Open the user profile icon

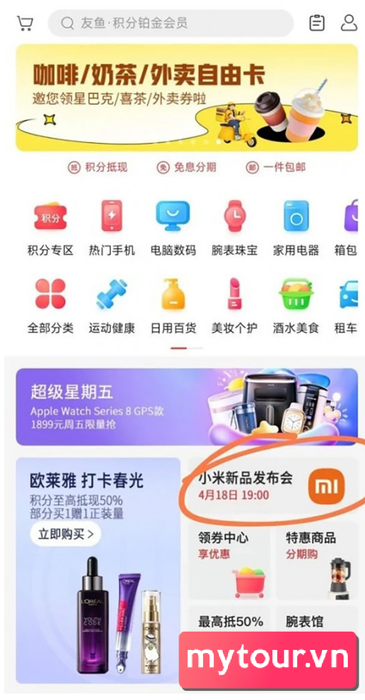coord(349,23)
